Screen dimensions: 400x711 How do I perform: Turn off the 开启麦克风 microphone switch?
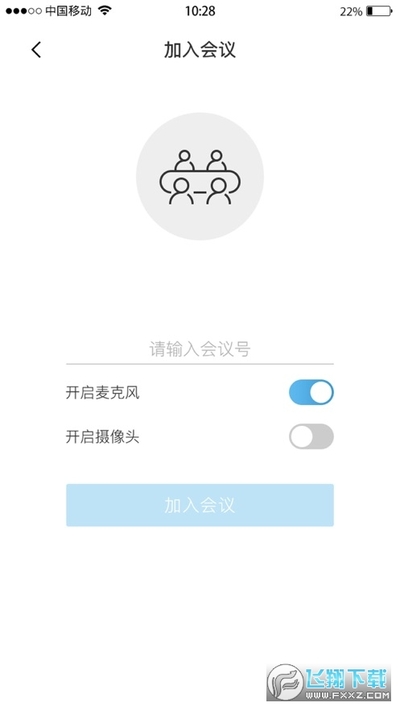pyautogui.click(x=311, y=392)
